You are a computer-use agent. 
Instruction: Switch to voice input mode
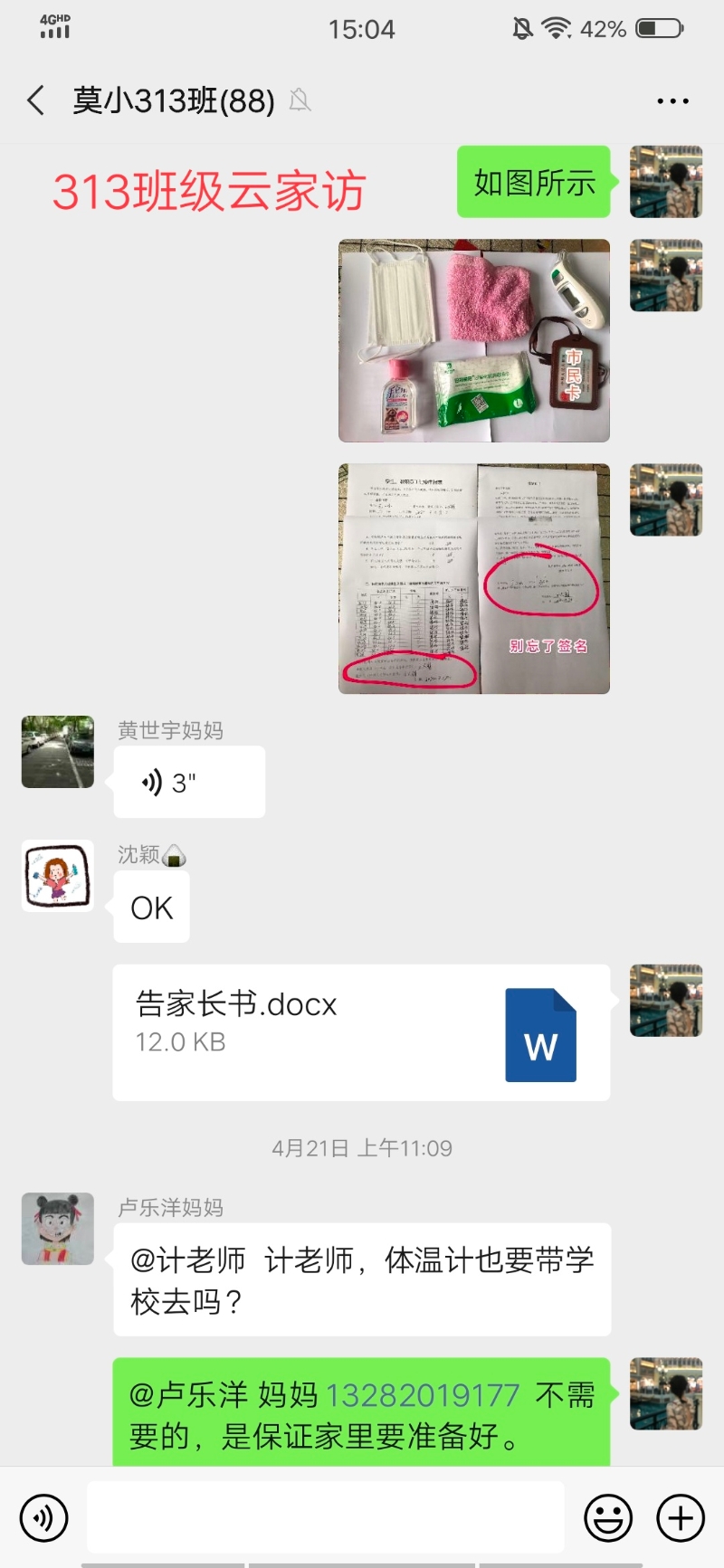(x=43, y=1517)
